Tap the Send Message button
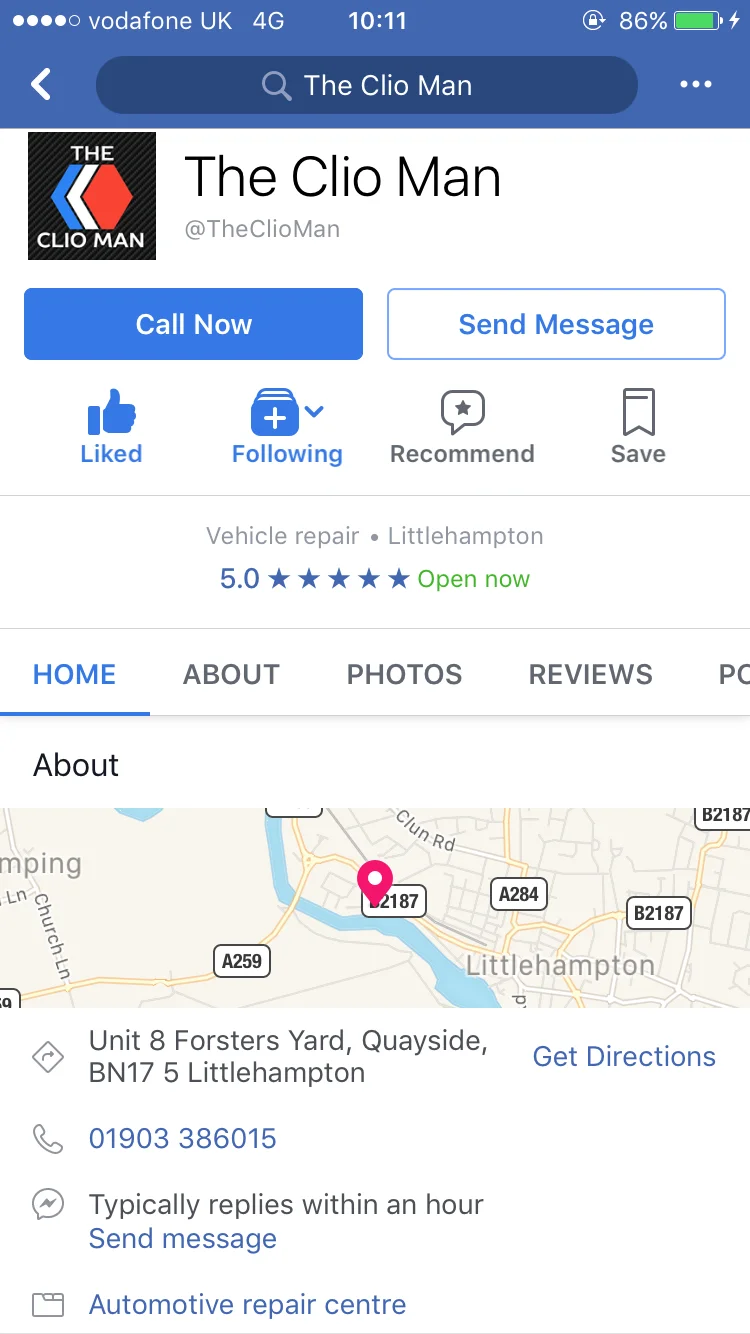Viewport: 750px width, 1334px height. [x=556, y=324]
